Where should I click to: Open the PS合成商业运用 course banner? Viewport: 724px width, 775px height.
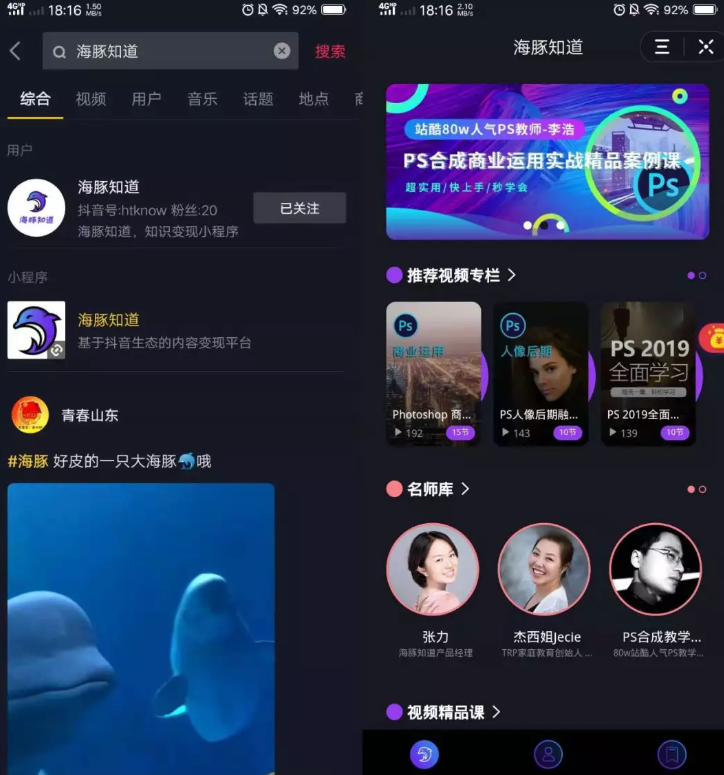pyautogui.click(x=547, y=161)
